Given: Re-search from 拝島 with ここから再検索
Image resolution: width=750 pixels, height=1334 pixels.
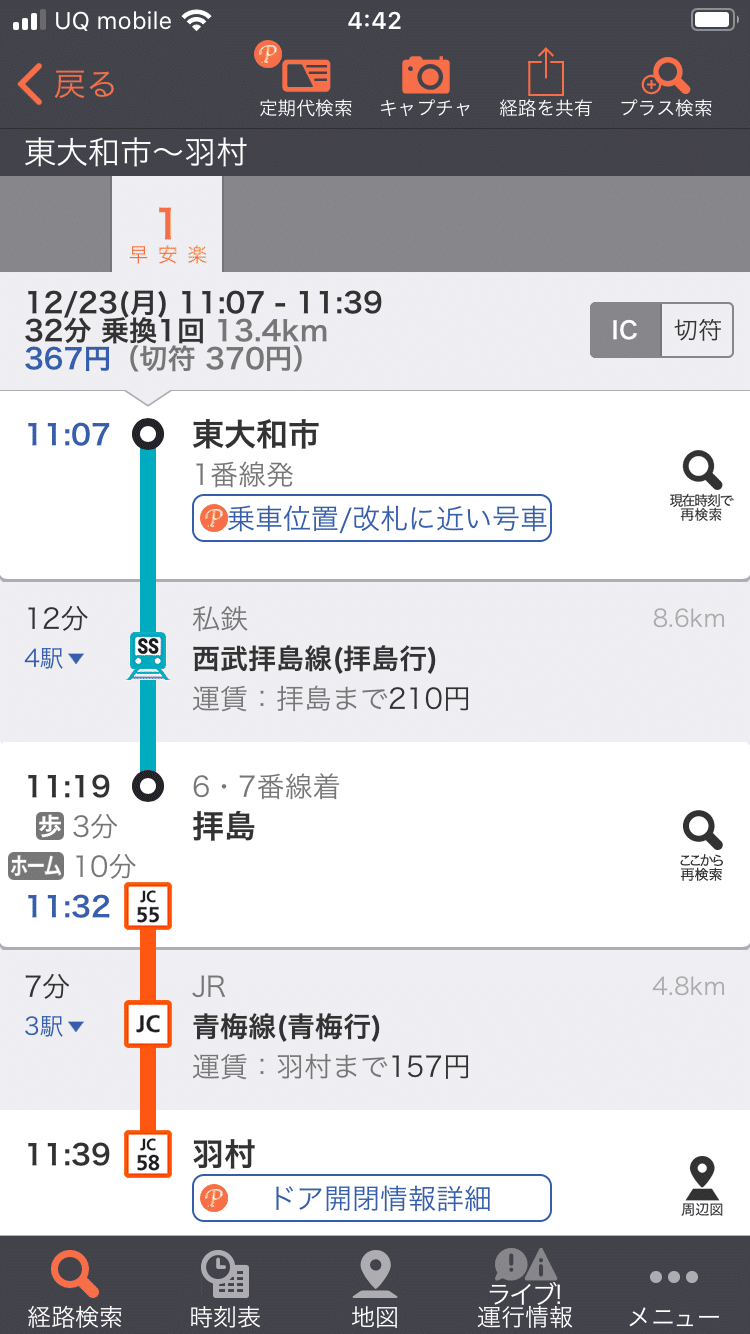Looking at the screenshot, I should pyautogui.click(x=701, y=846).
